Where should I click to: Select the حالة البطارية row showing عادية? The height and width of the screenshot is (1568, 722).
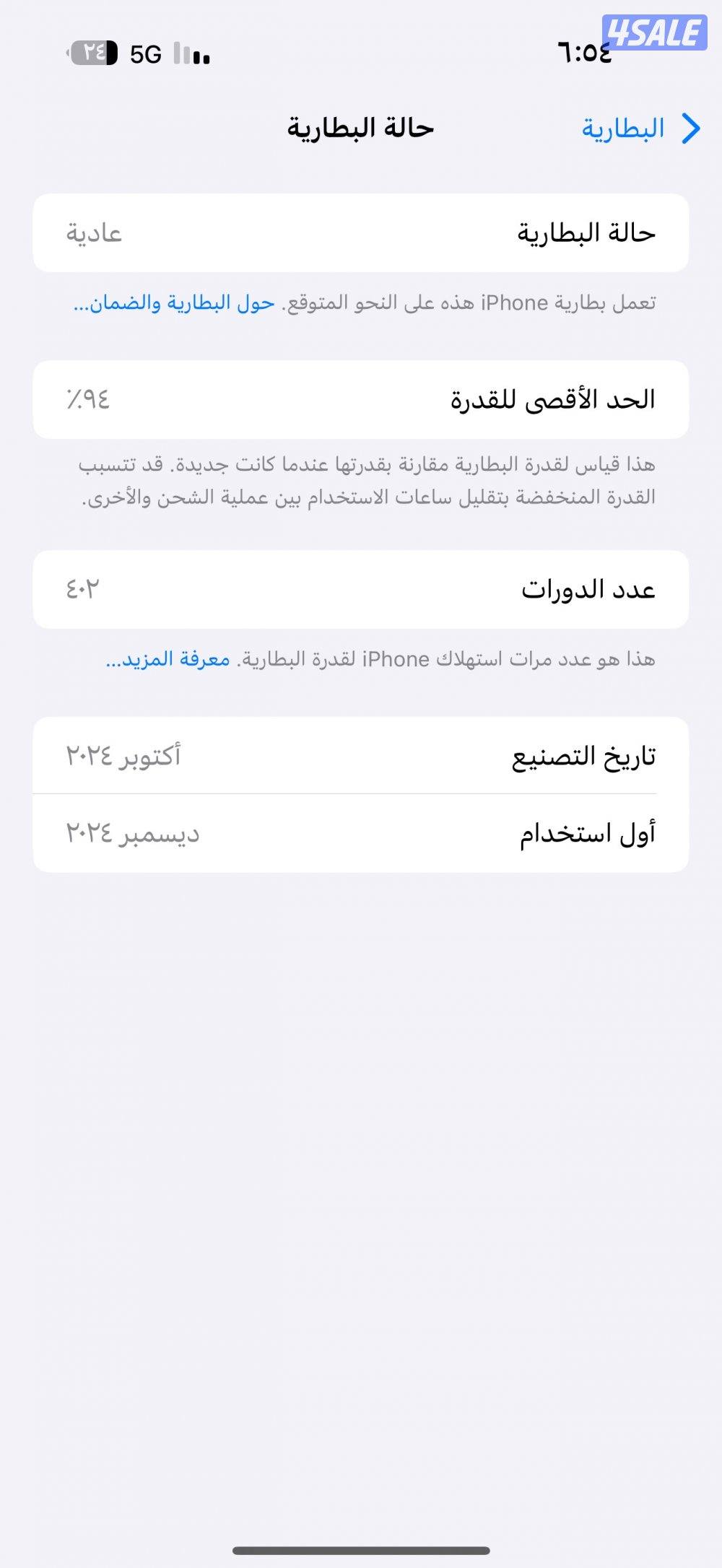(361, 232)
